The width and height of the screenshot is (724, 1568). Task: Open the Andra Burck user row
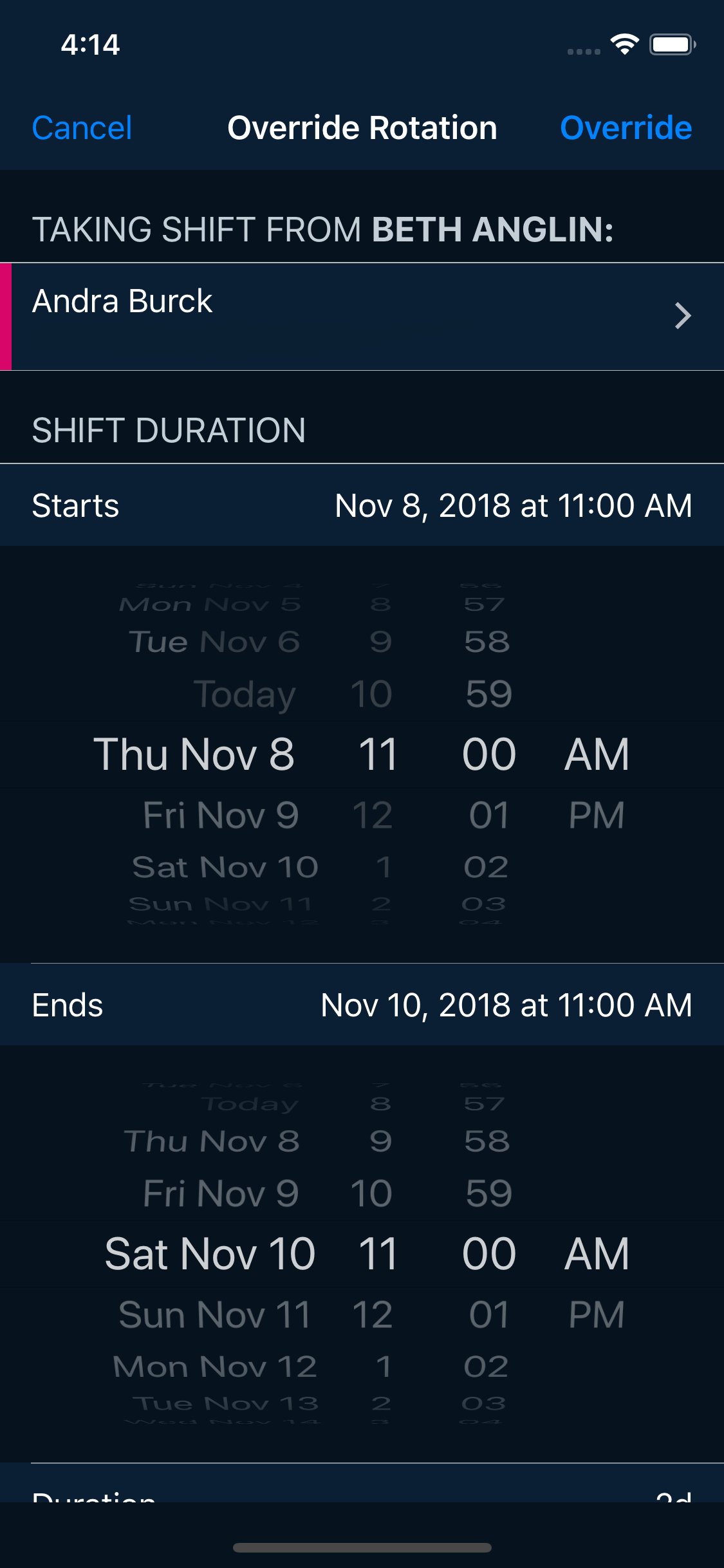click(362, 316)
